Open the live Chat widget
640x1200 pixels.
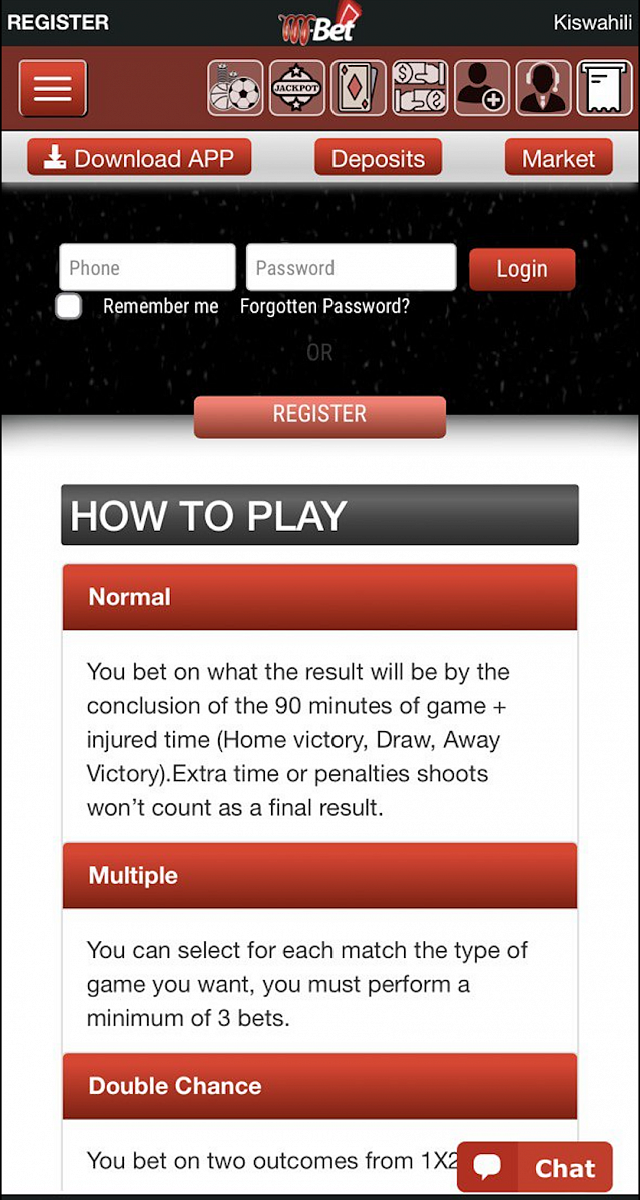click(x=535, y=1167)
